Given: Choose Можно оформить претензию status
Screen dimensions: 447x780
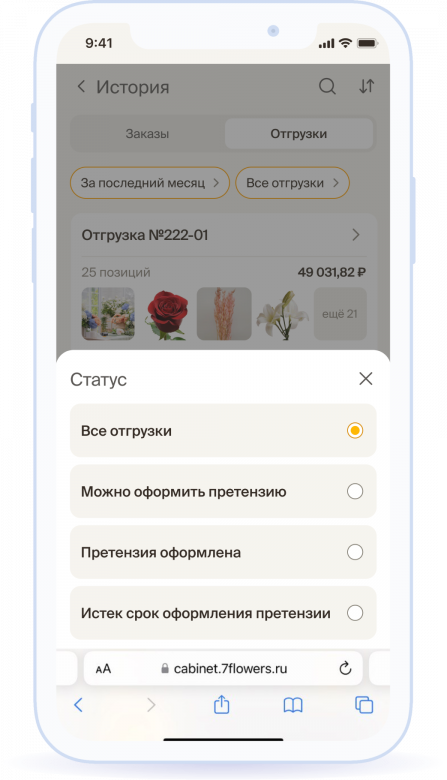Looking at the screenshot, I should point(223,491).
